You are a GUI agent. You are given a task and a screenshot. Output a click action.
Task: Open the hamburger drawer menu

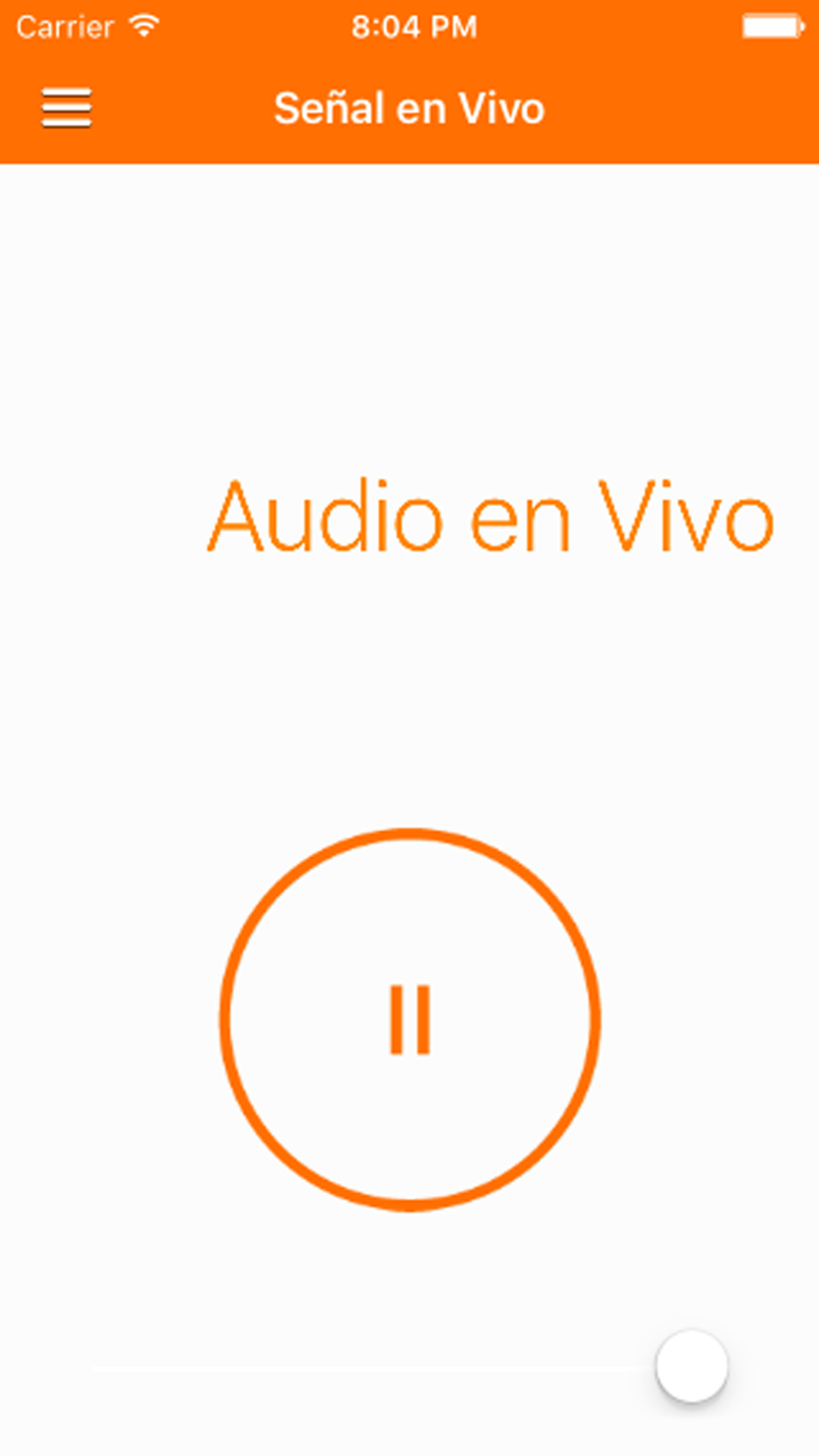(x=66, y=108)
